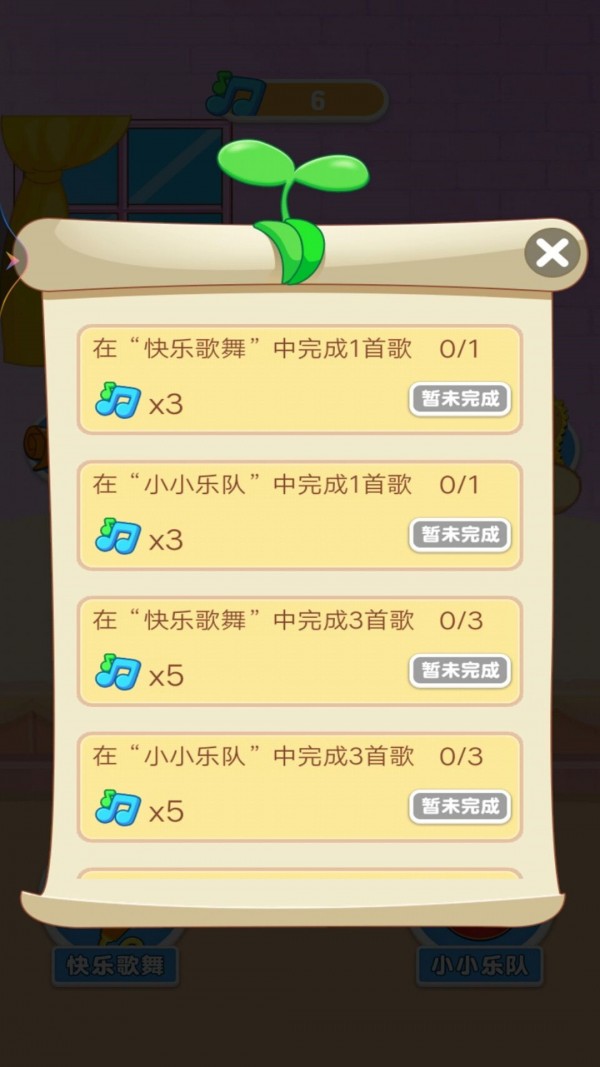The image size is (600, 1067).
Task: Tap 暂未完成 for 快乐歌舞 3首歌 task
Action: click(x=460, y=670)
